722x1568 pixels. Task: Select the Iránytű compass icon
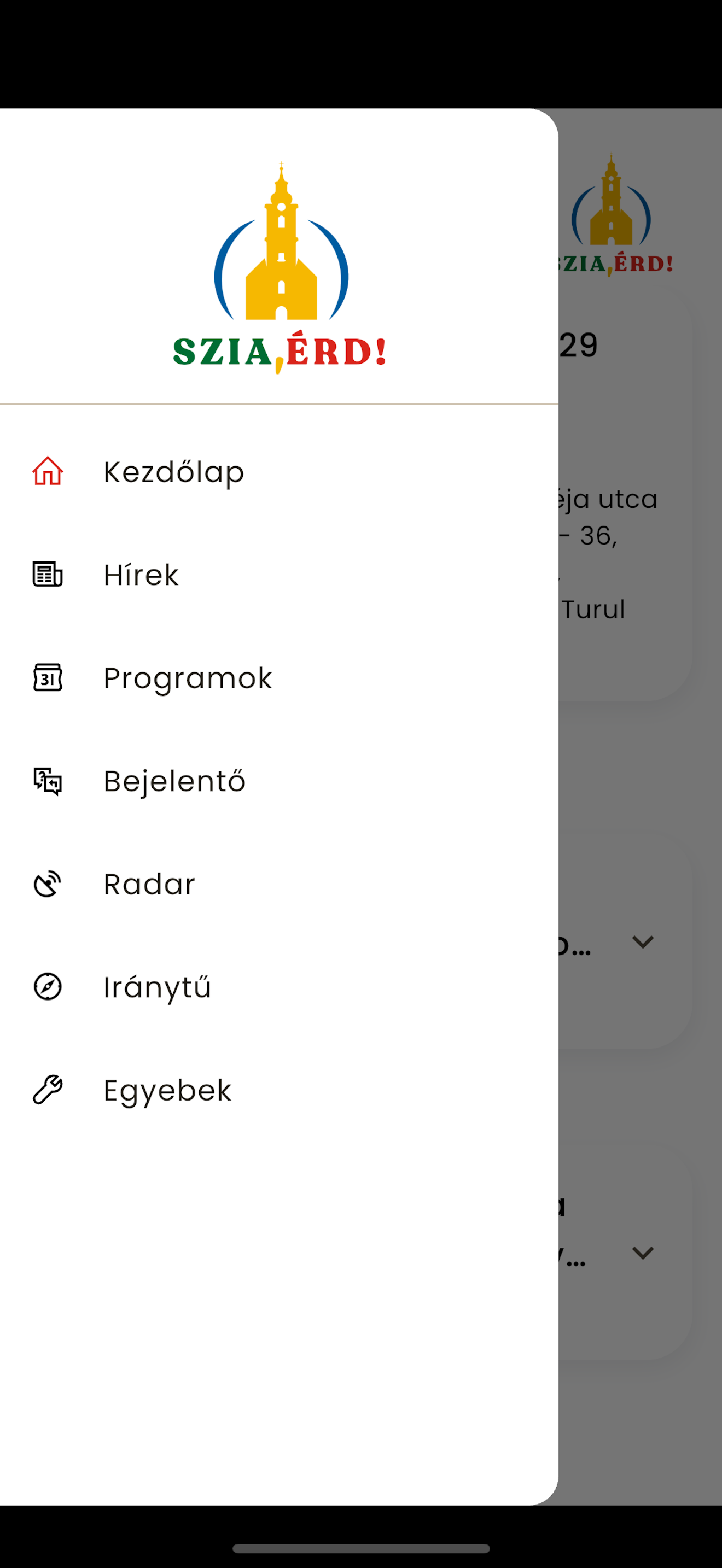point(46,987)
